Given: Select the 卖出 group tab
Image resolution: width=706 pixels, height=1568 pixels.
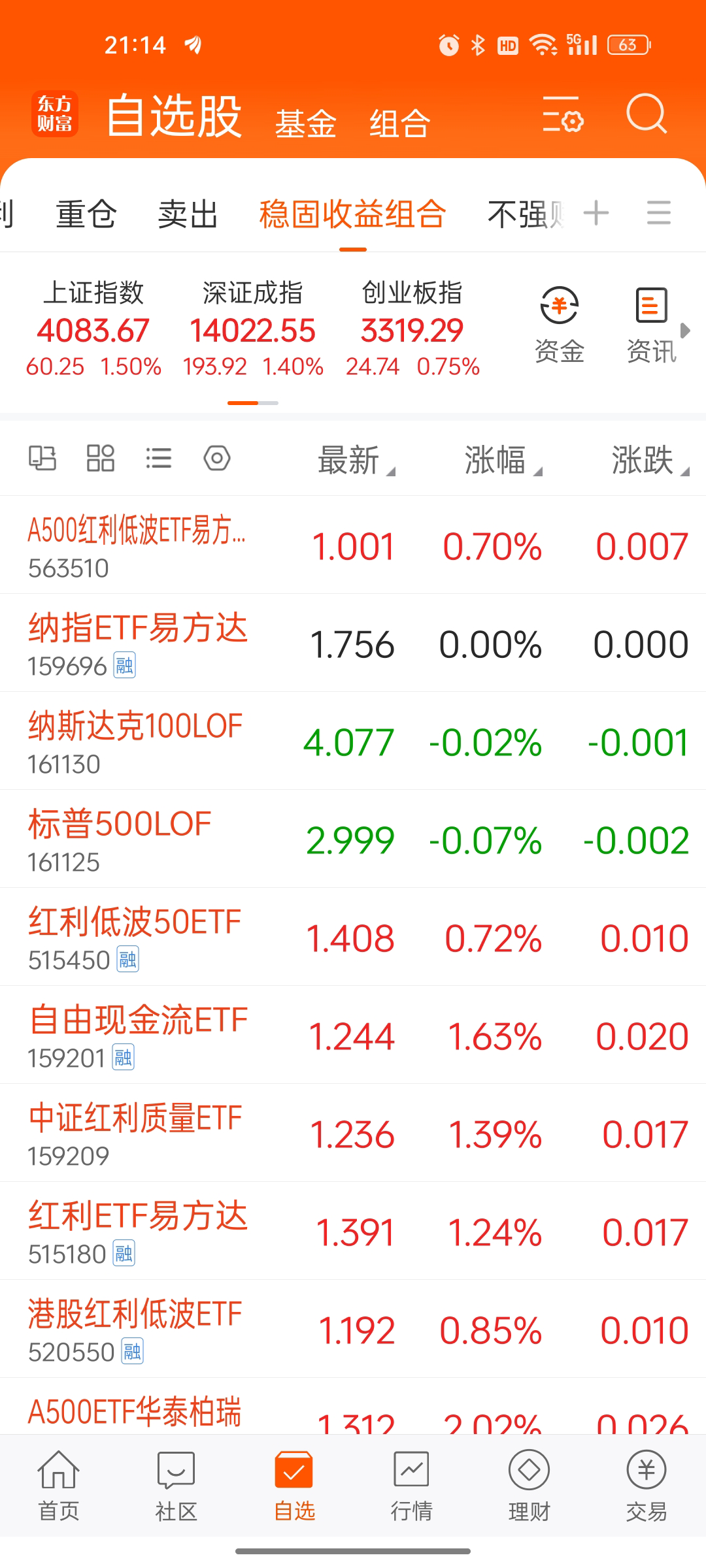Looking at the screenshot, I should [188, 214].
